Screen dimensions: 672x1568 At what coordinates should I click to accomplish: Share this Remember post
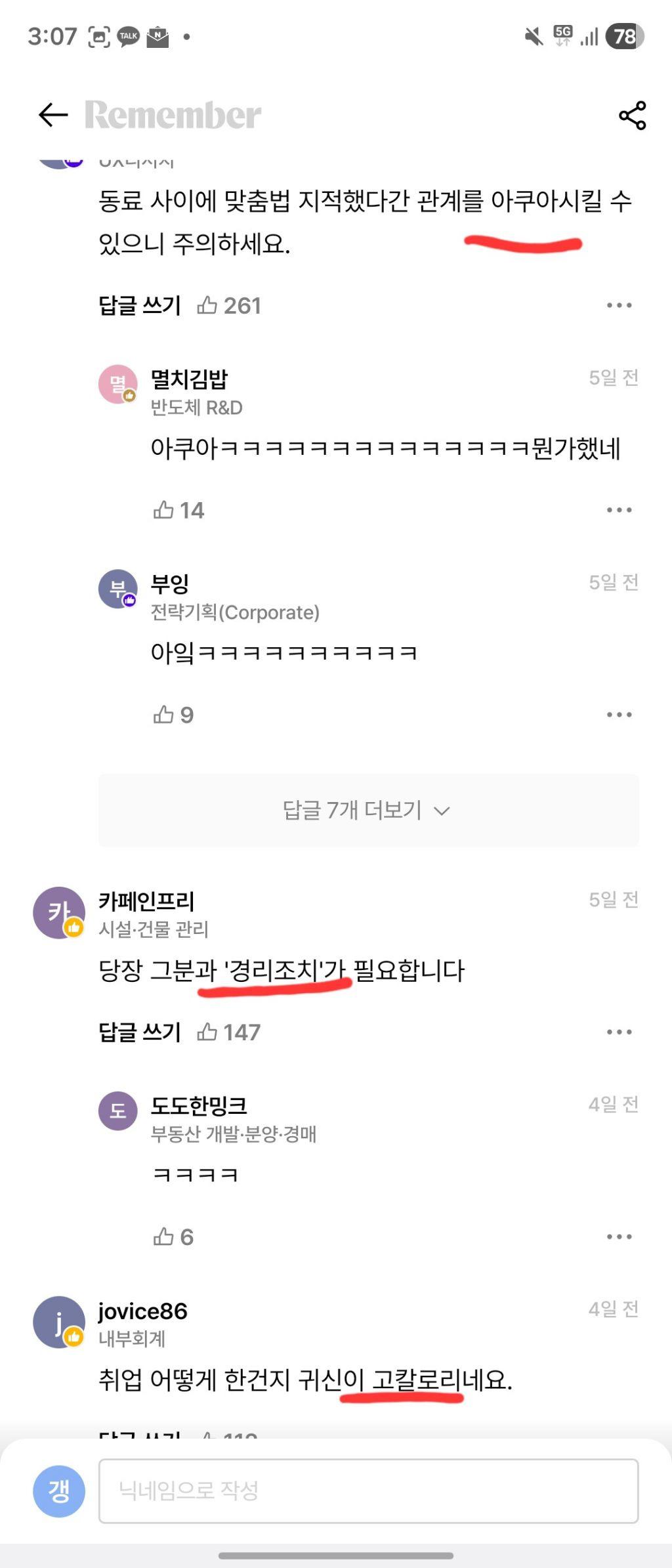(632, 116)
